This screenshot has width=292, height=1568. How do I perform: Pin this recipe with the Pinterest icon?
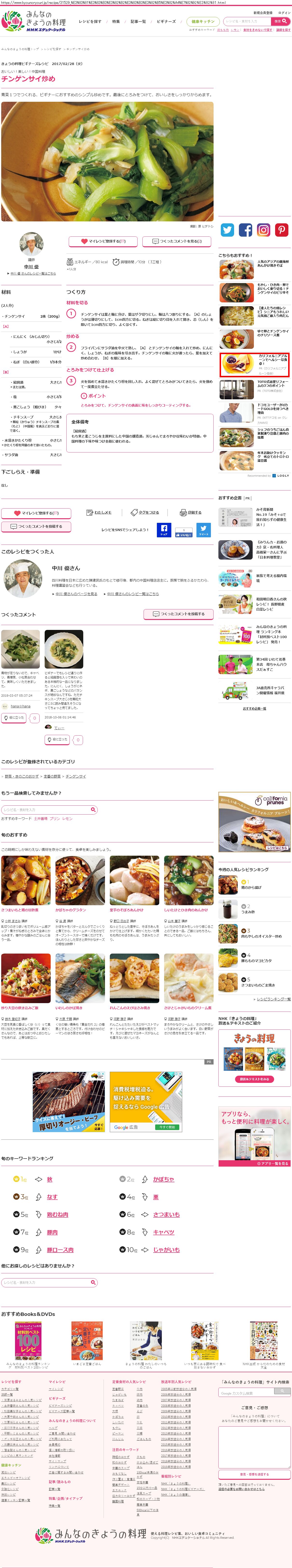coord(281,229)
